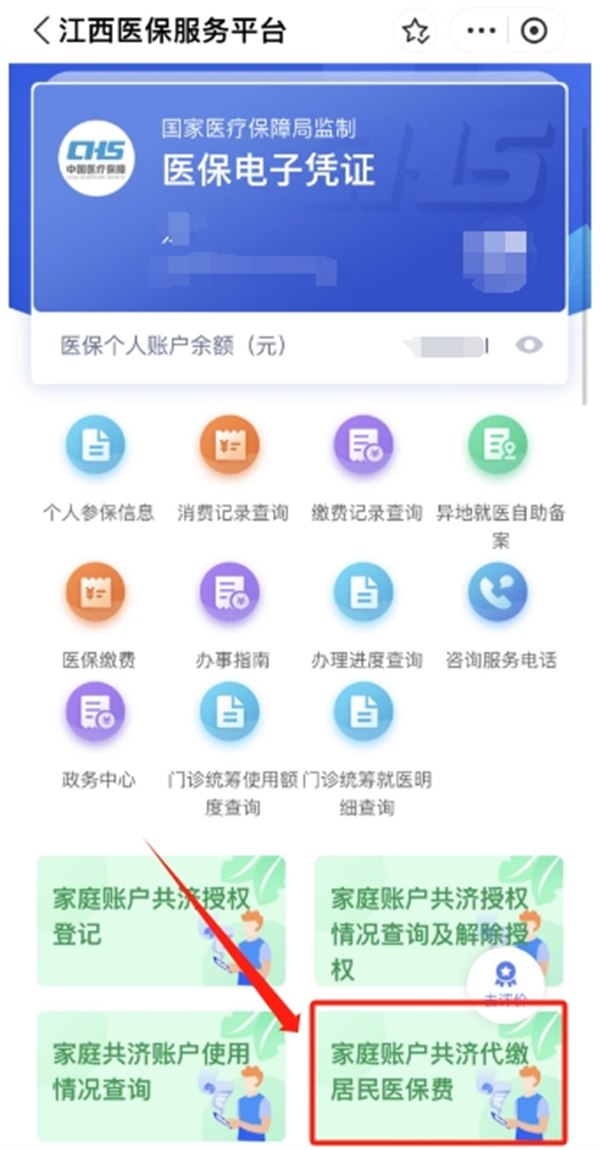Open 缴费记录查询

click(x=364, y=446)
